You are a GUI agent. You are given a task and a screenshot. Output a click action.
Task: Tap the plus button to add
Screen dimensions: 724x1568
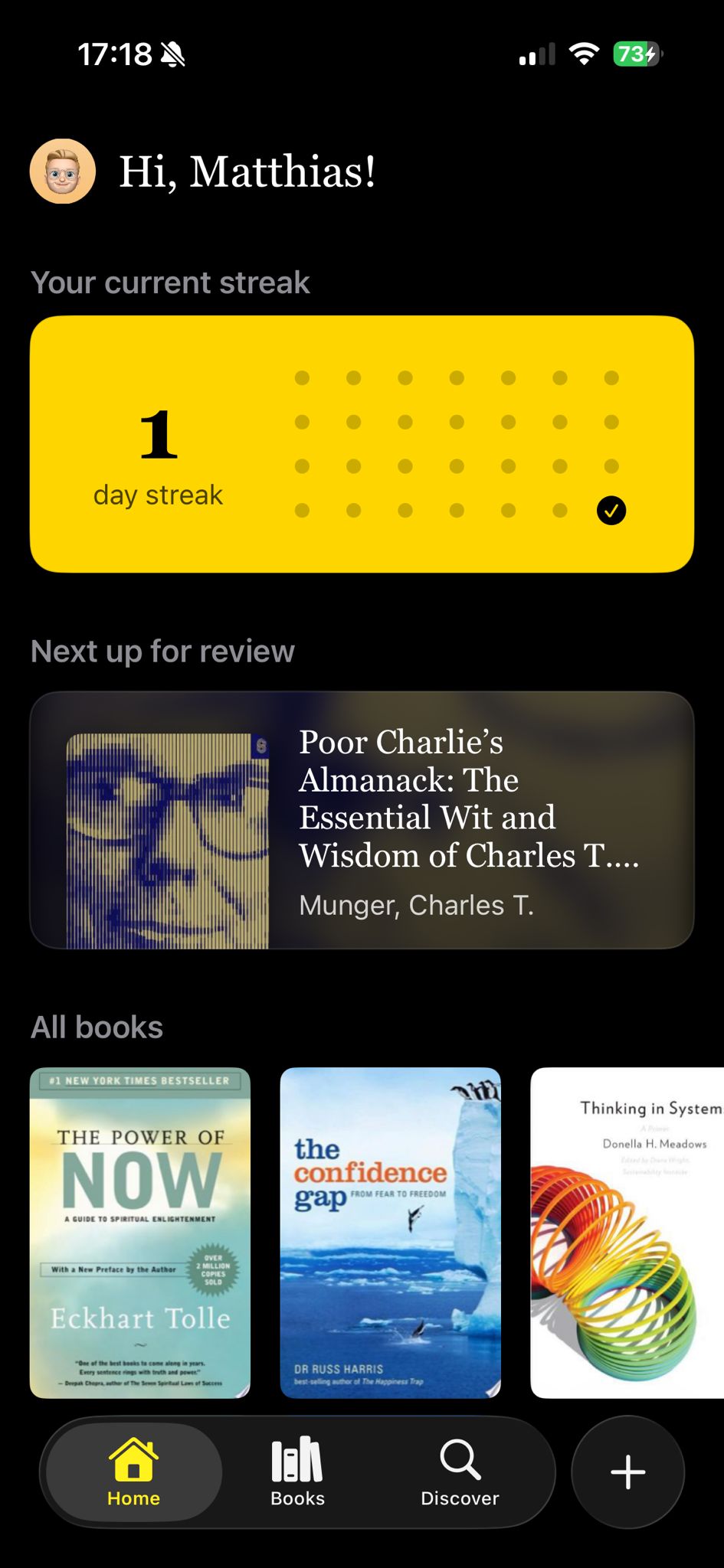pos(627,1472)
